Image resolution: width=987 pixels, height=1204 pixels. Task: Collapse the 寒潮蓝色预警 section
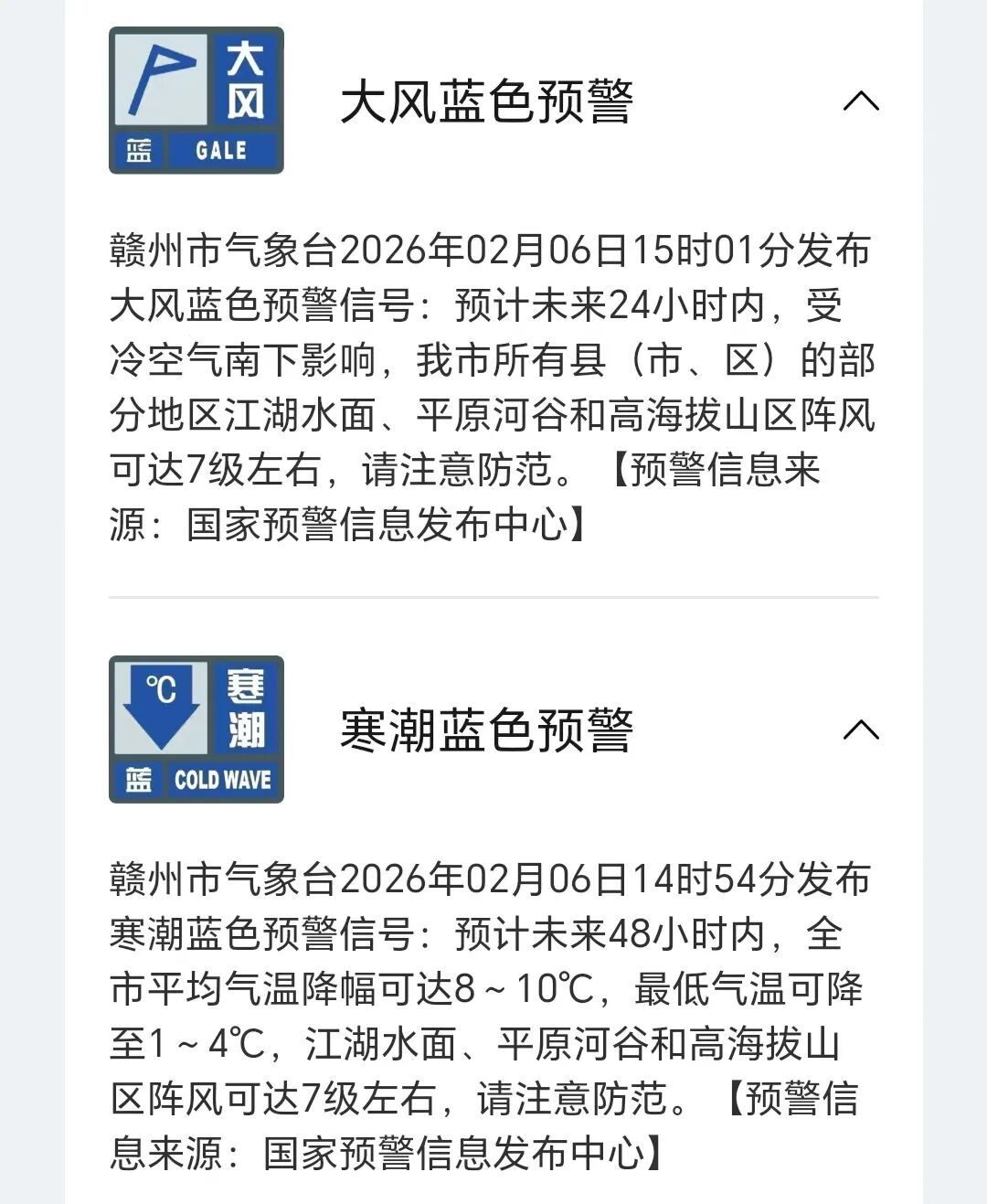click(860, 730)
